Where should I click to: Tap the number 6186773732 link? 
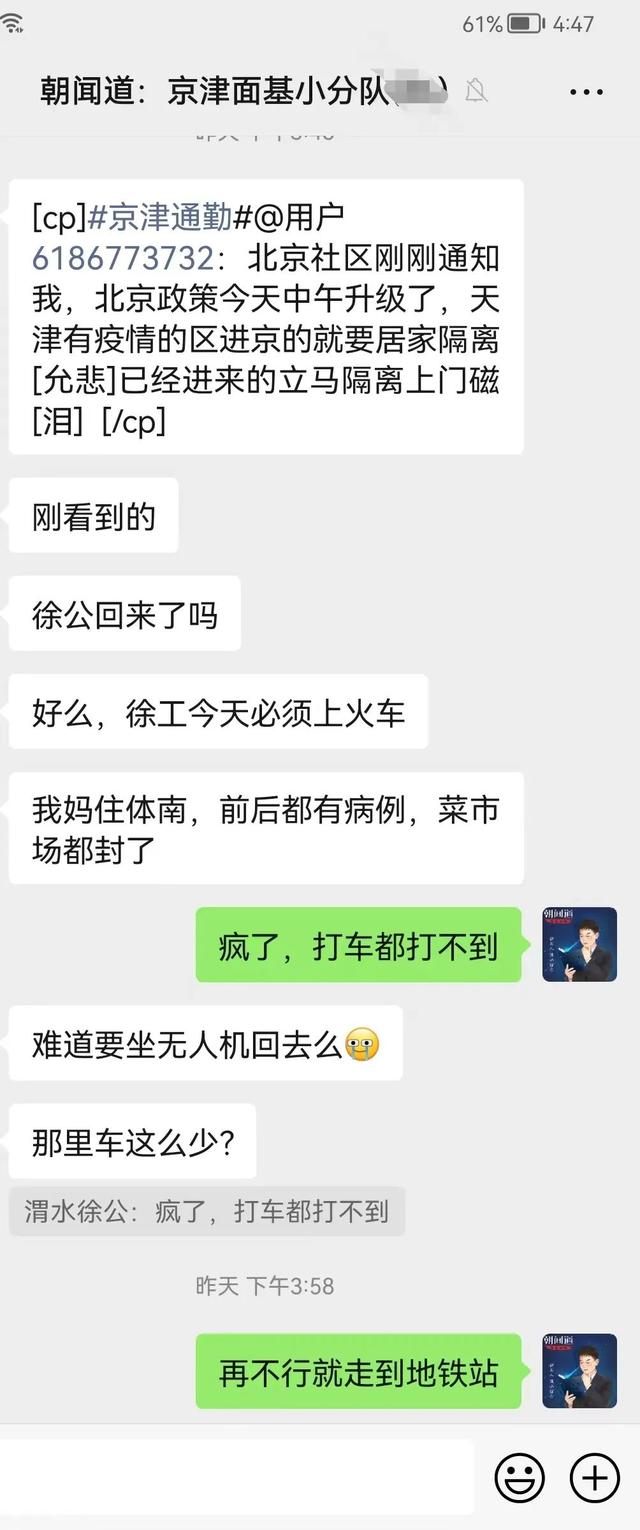pyautogui.click(x=122, y=258)
